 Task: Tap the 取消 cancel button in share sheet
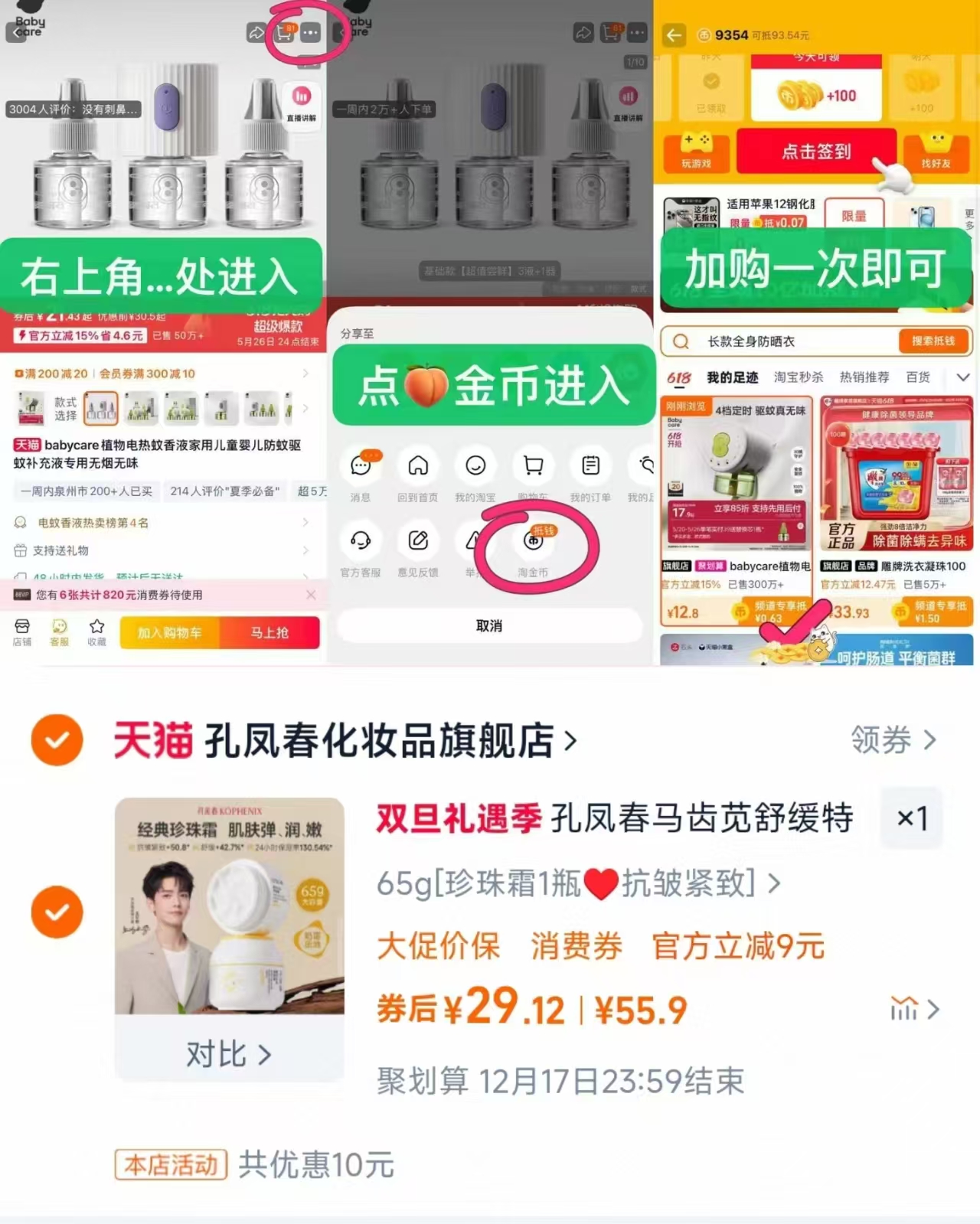tap(489, 625)
